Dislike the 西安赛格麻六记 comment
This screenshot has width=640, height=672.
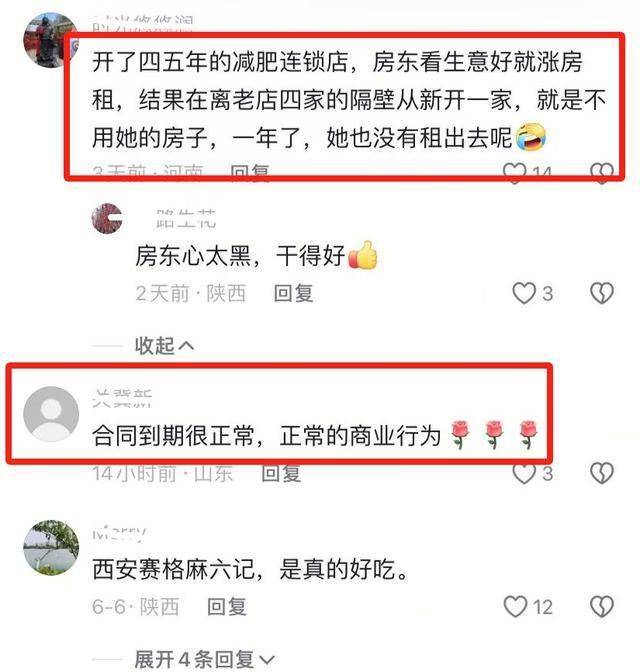(x=601, y=606)
